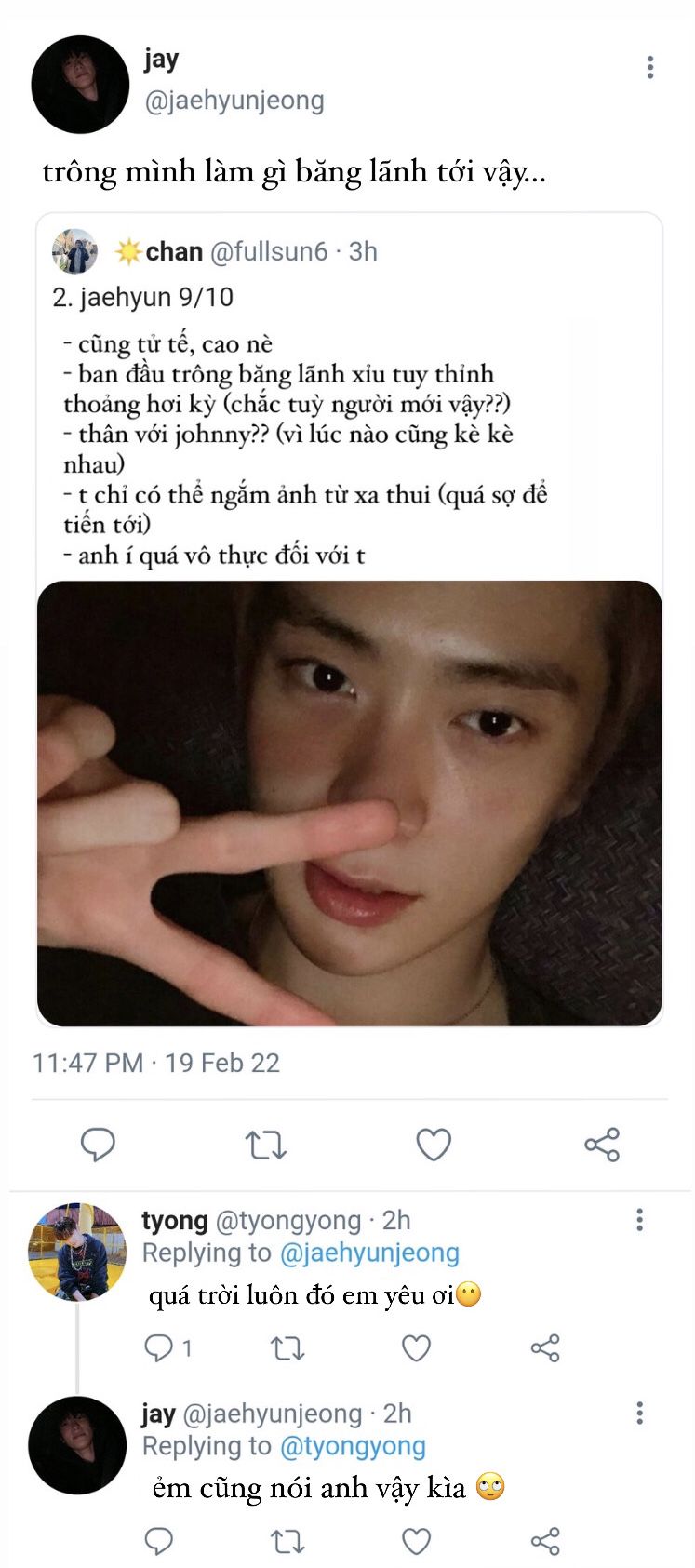The height and width of the screenshot is (1568, 695).
Task: Like jay's reply to tyong
Action: [x=416, y=1541]
